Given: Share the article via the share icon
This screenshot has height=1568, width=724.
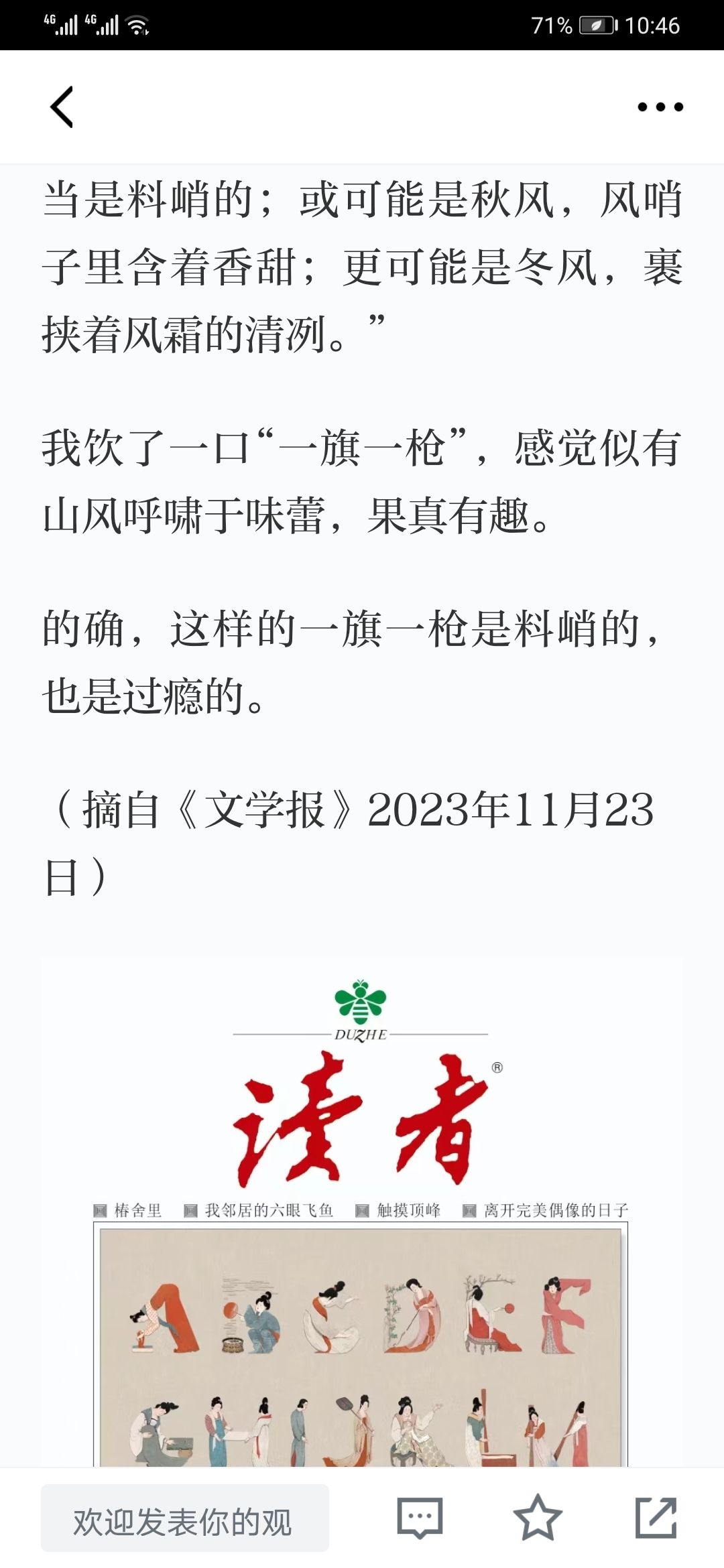Looking at the screenshot, I should 656,1517.
